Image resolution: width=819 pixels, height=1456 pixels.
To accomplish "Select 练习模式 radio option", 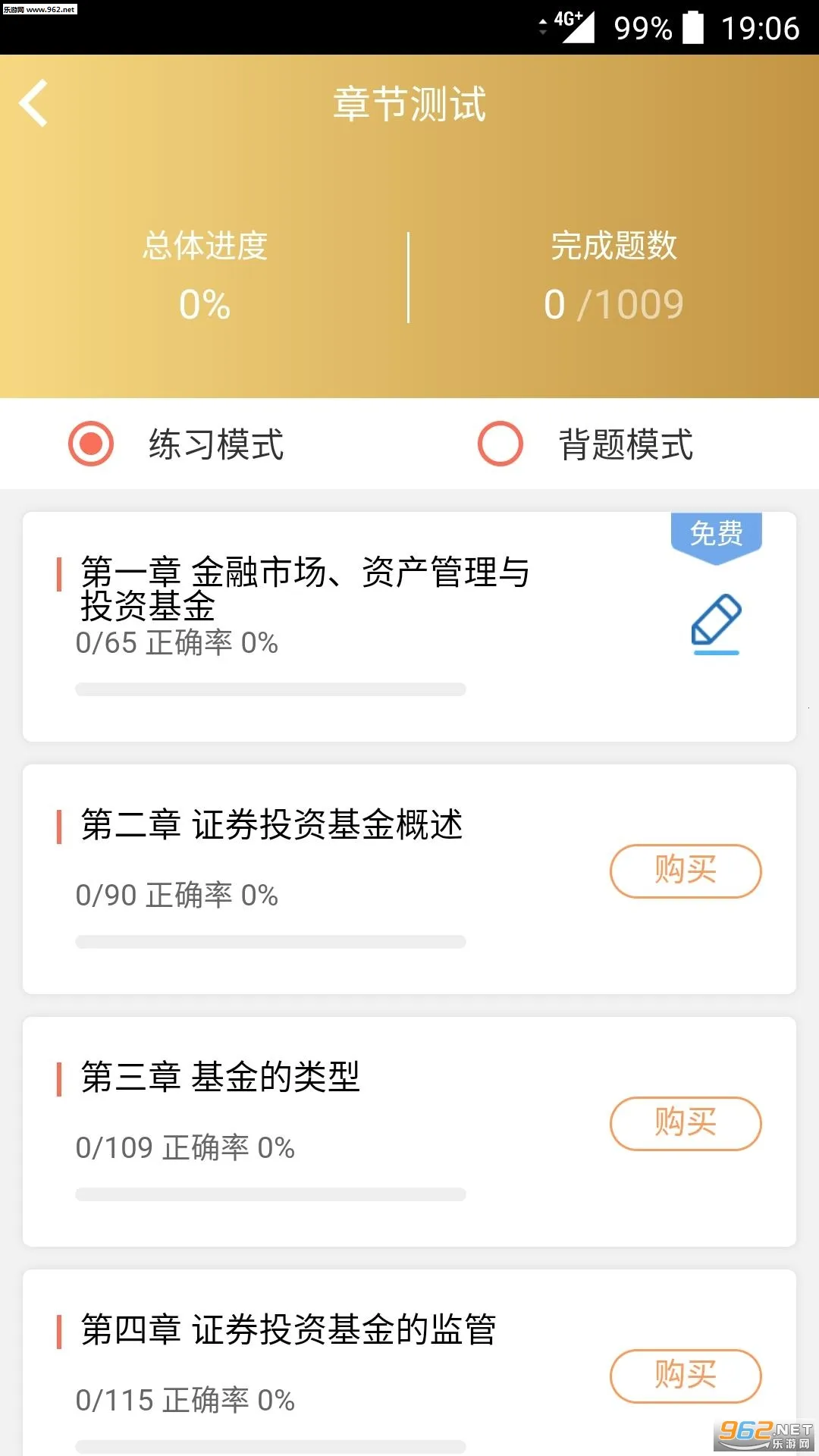I will click(x=91, y=444).
